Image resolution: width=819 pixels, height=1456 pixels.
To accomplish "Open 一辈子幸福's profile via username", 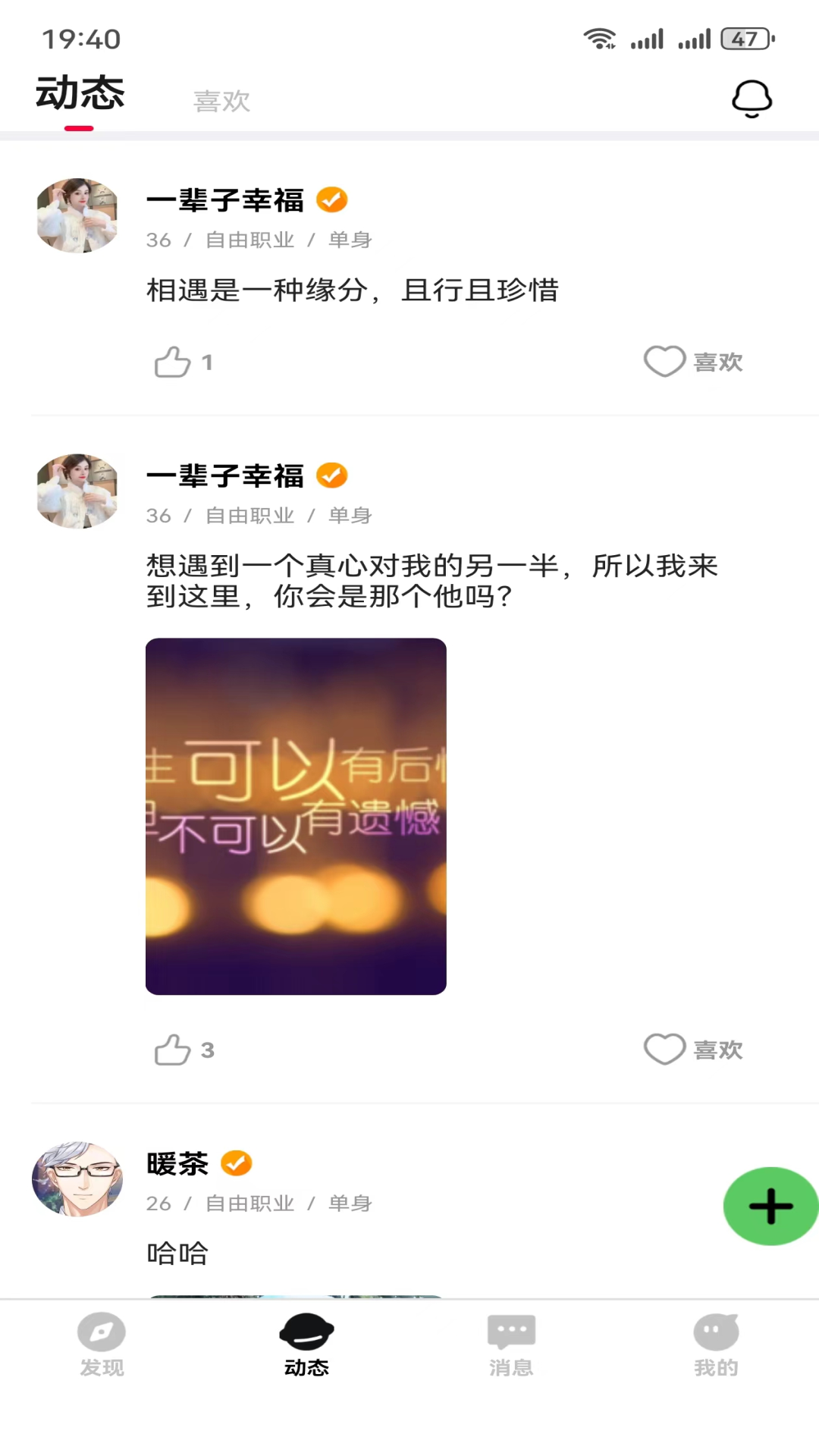I will (x=225, y=199).
